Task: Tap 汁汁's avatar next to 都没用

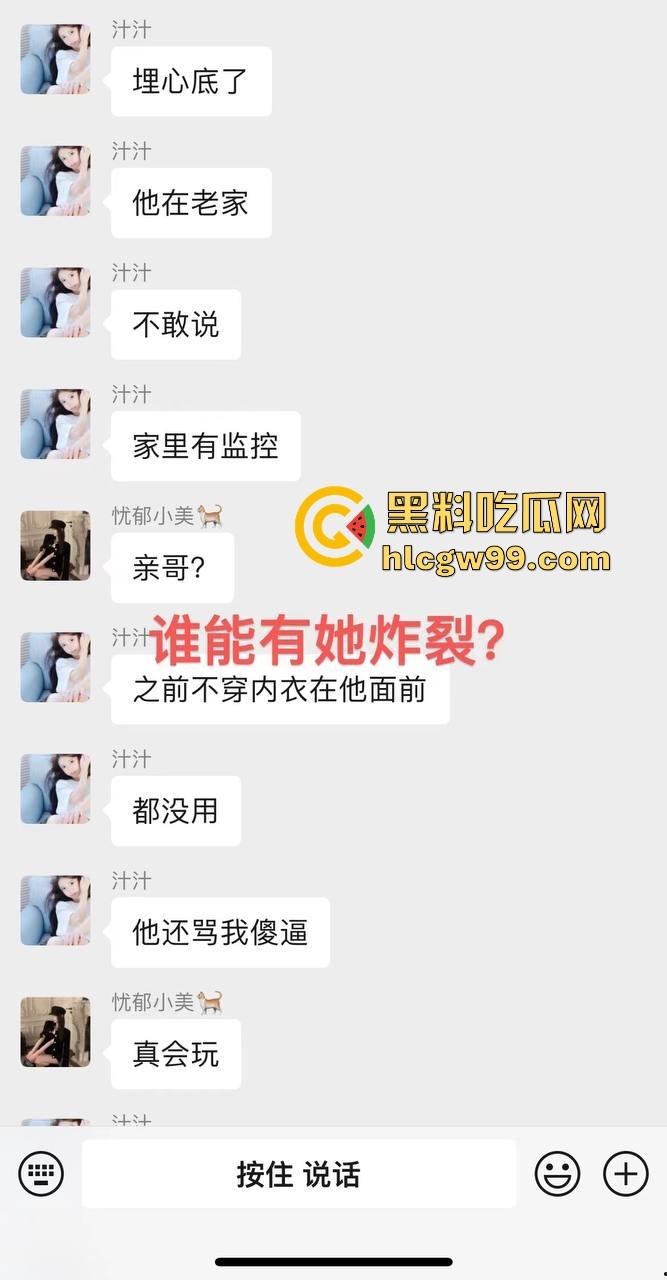Action: click(56, 789)
